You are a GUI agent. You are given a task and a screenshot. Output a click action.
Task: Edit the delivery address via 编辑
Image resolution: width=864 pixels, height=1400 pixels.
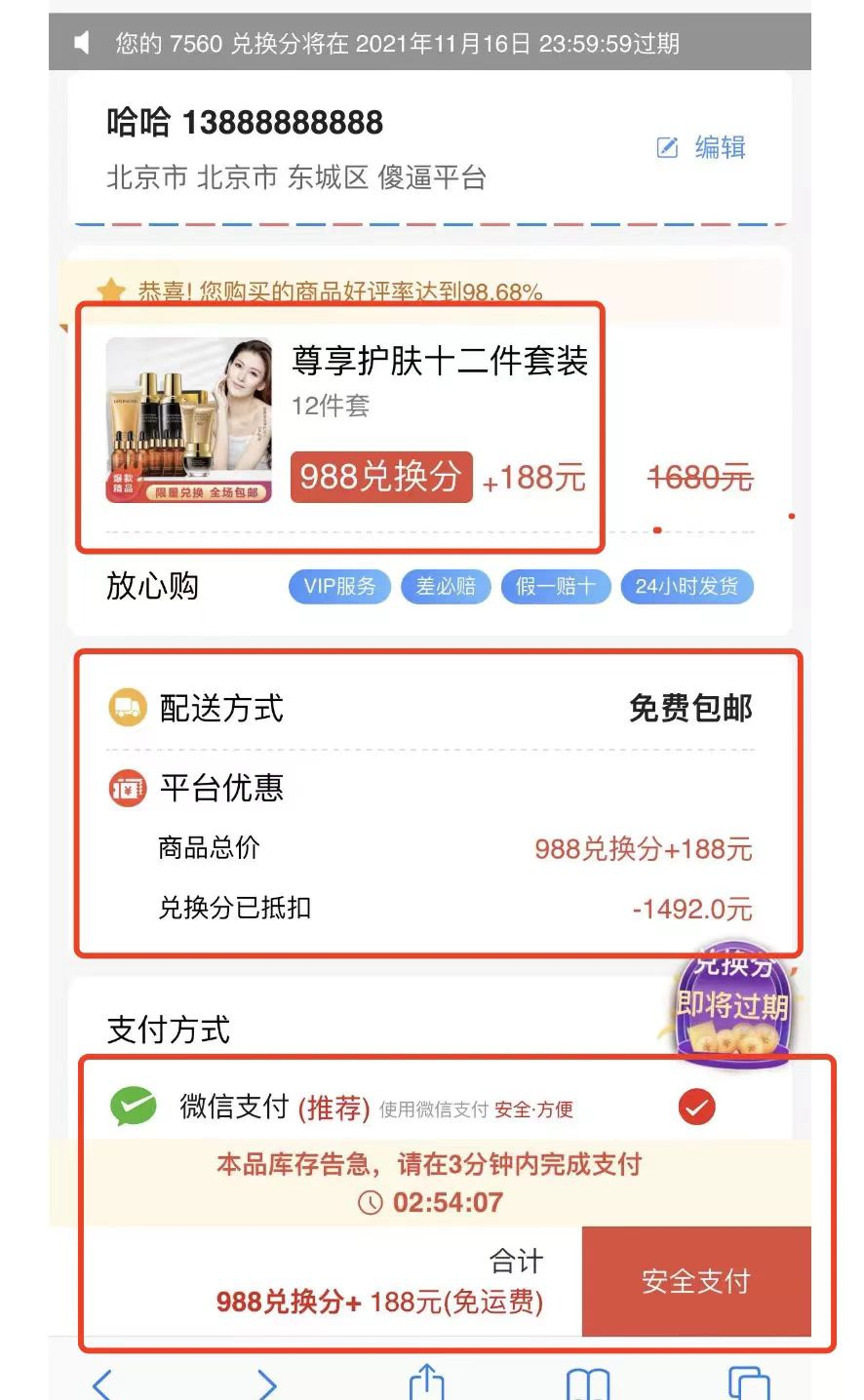702,148
